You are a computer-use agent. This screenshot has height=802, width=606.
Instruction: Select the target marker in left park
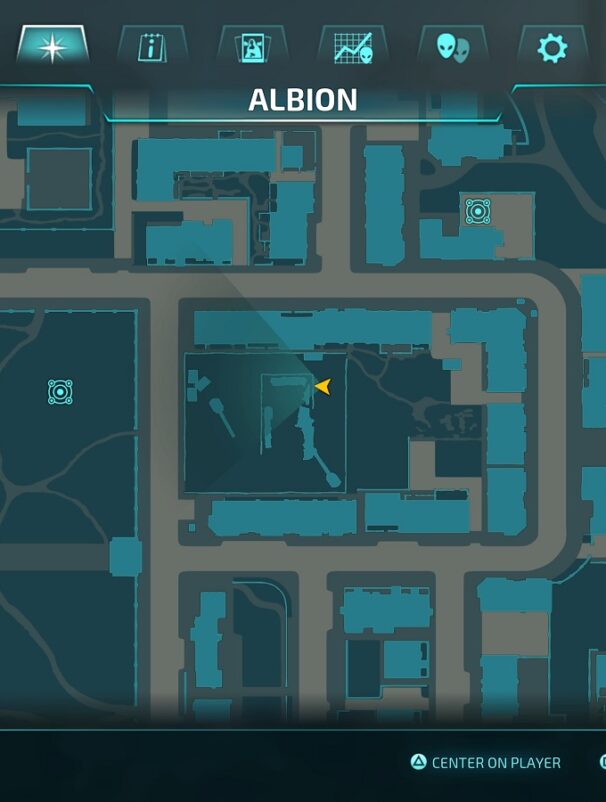click(x=60, y=391)
